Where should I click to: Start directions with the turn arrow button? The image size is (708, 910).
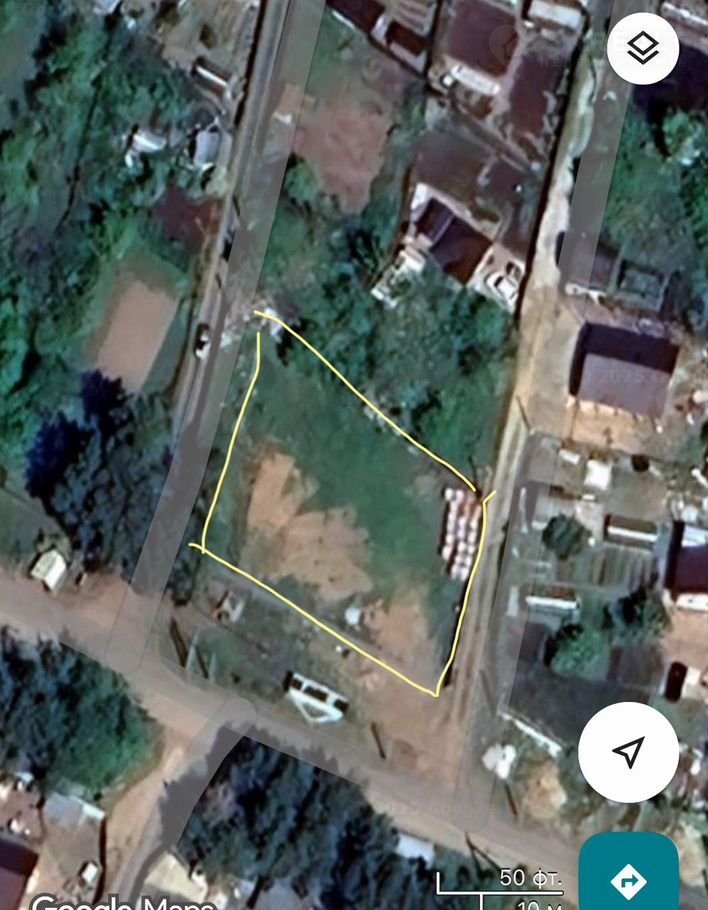[x=630, y=879]
